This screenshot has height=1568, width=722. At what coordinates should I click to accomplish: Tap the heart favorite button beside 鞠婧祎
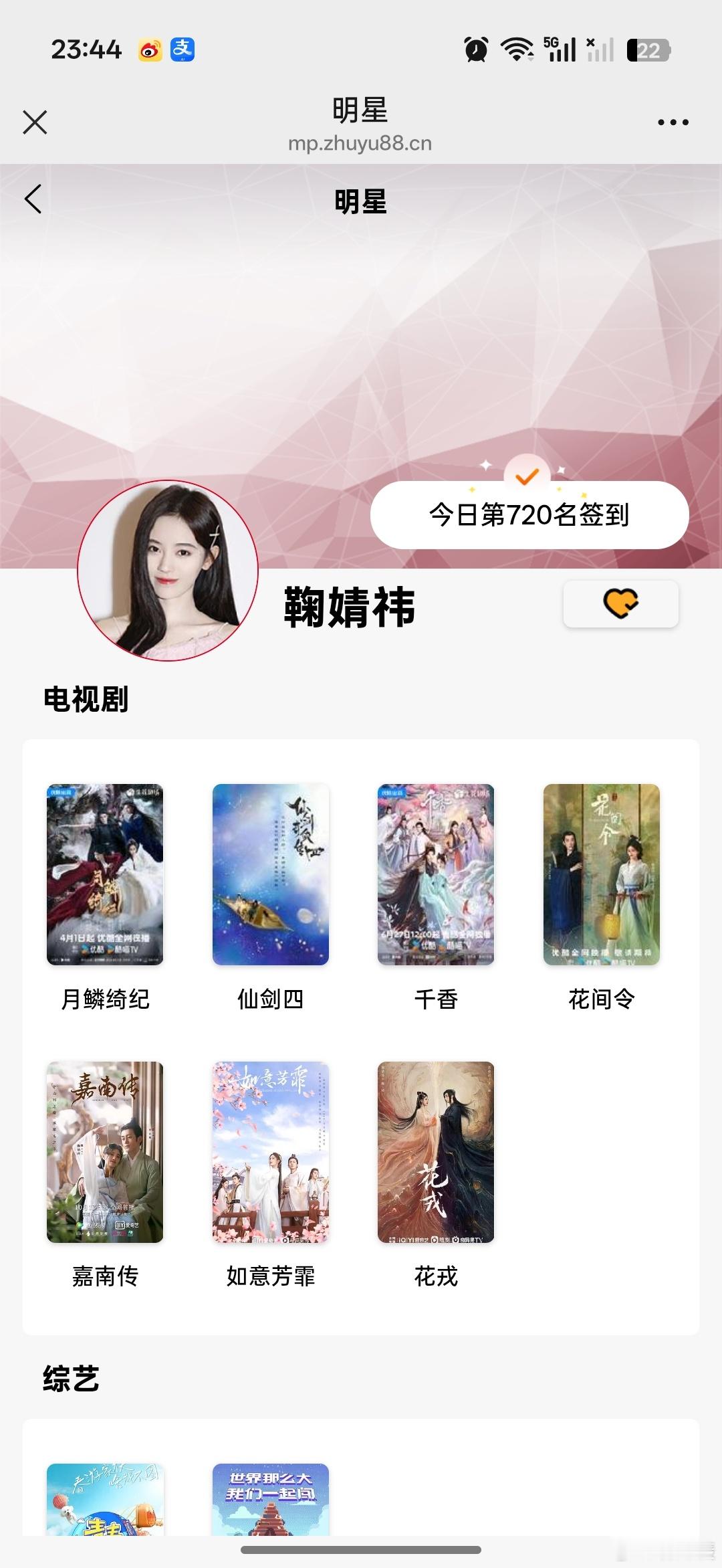point(621,603)
